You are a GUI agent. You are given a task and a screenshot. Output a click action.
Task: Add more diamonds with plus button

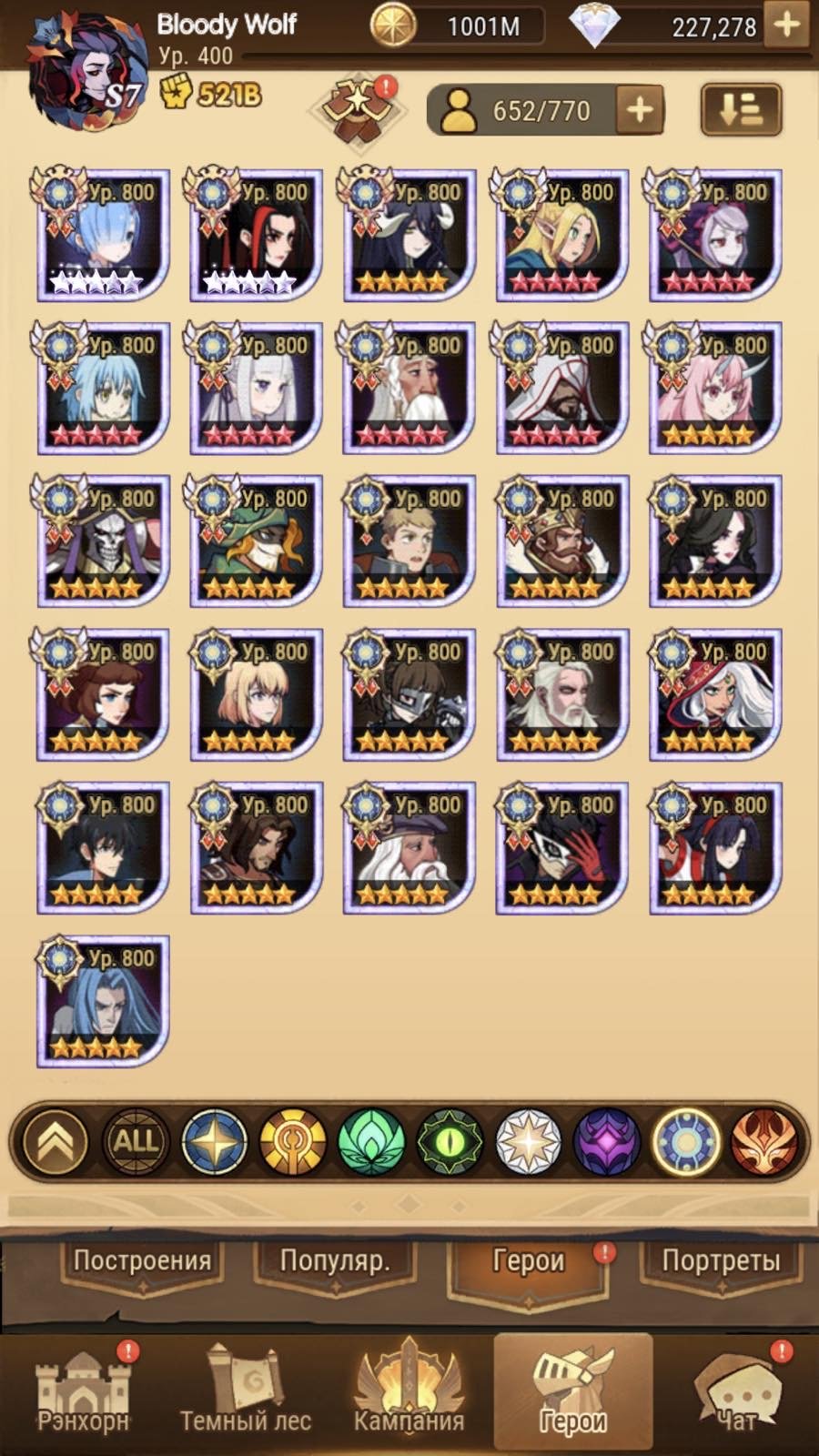(x=786, y=25)
